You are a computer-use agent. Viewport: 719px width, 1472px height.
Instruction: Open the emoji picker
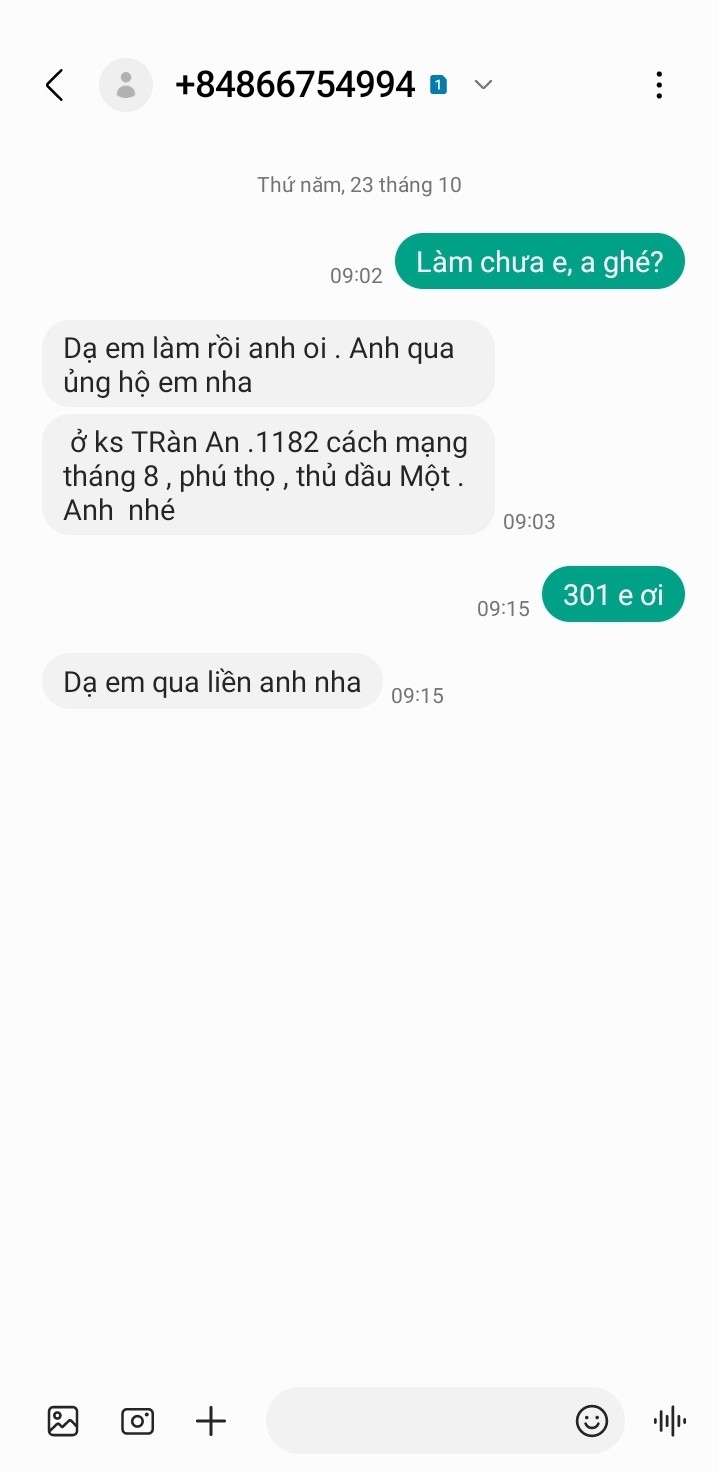[592, 1420]
